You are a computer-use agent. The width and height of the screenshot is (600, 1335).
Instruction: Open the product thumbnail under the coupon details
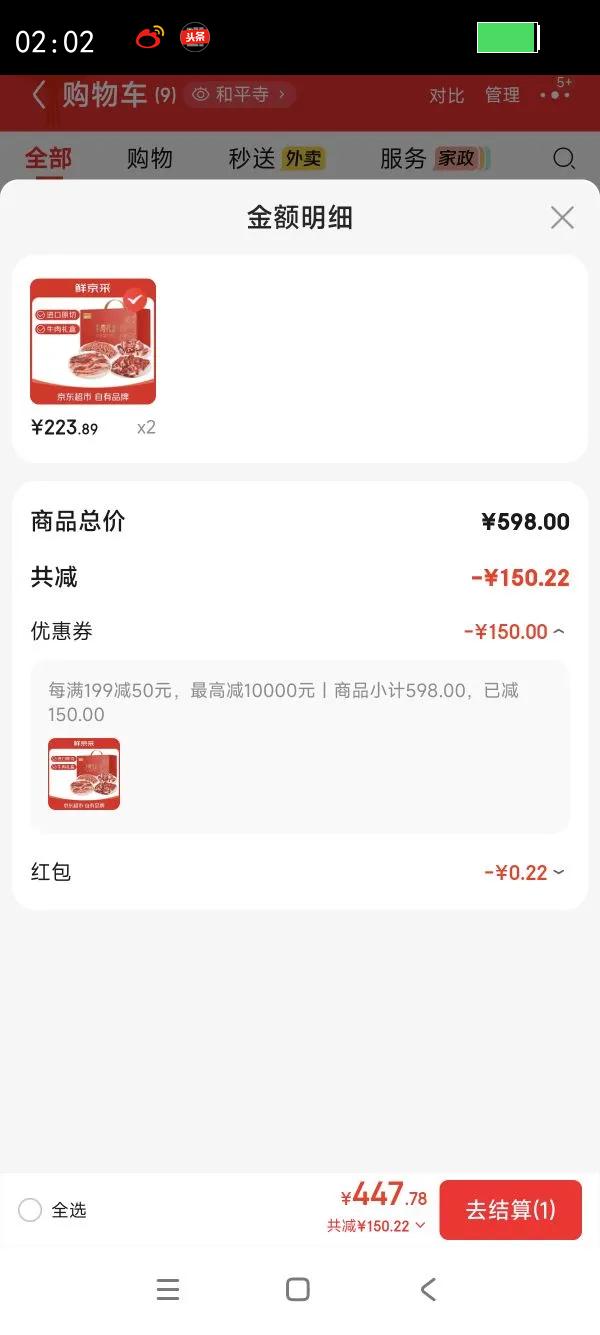coord(84,774)
